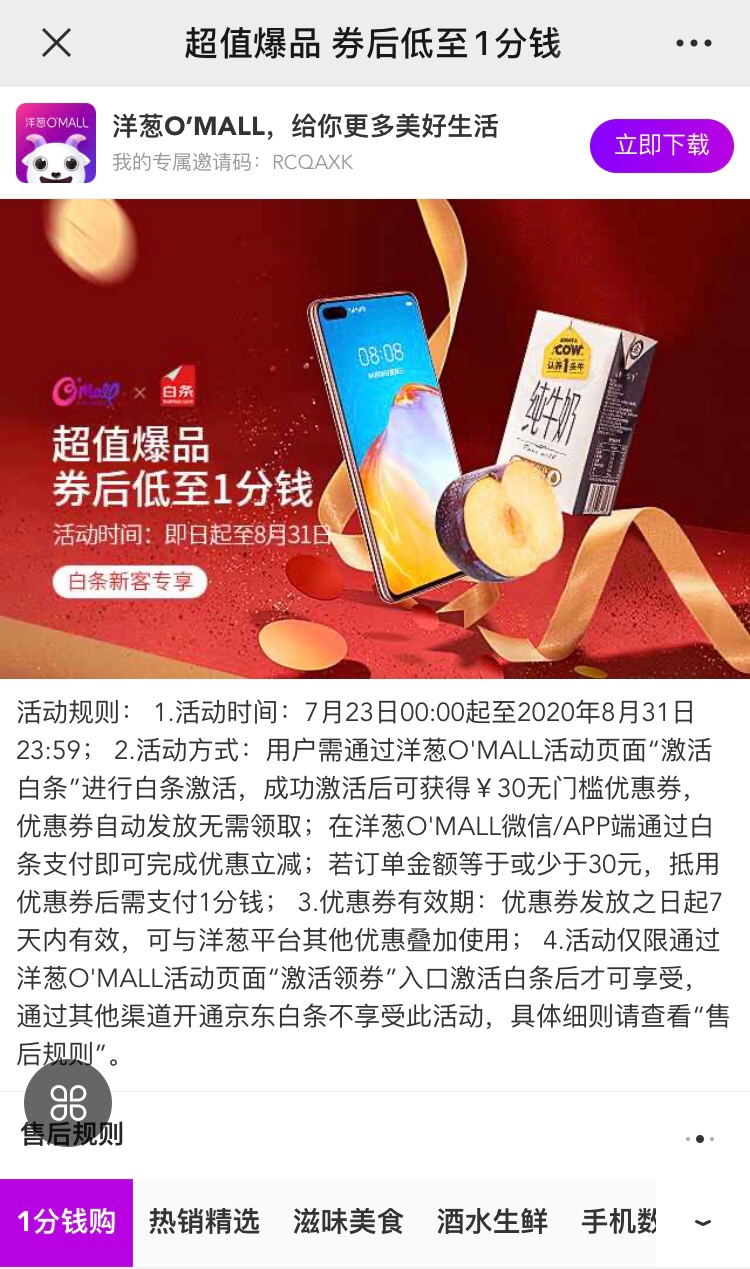Switch to the 酒水生鲜 tab
Image resolution: width=750 pixels, height=1269 pixels.
click(x=492, y=1222)
